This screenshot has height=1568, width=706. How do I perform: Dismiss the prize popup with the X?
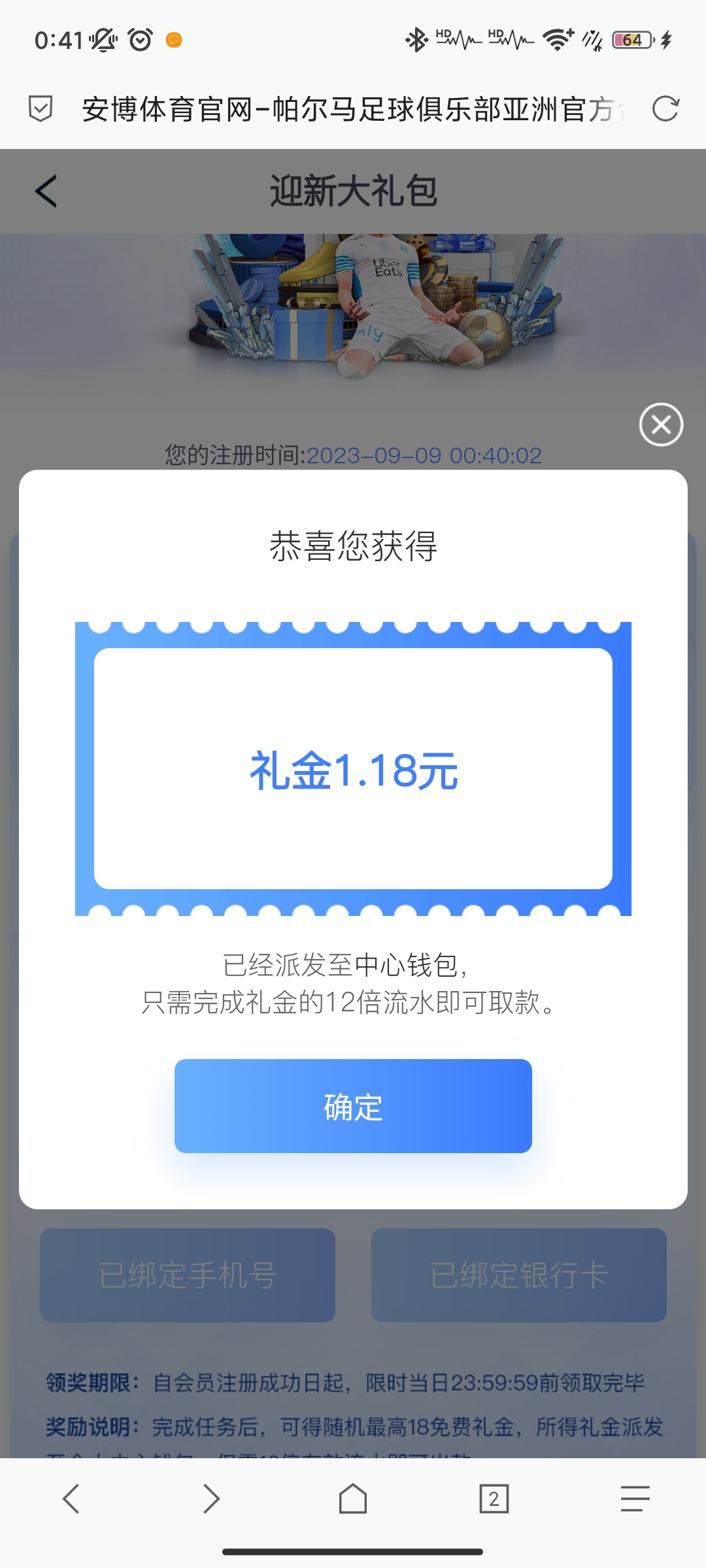coord(660,425)
